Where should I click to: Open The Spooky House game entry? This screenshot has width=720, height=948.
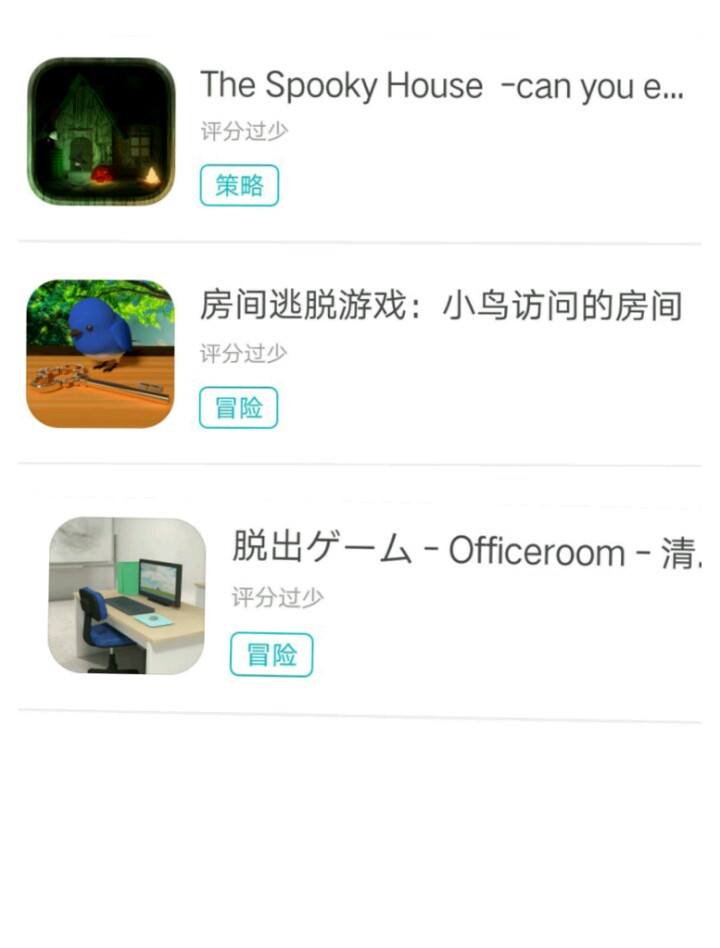441,86
